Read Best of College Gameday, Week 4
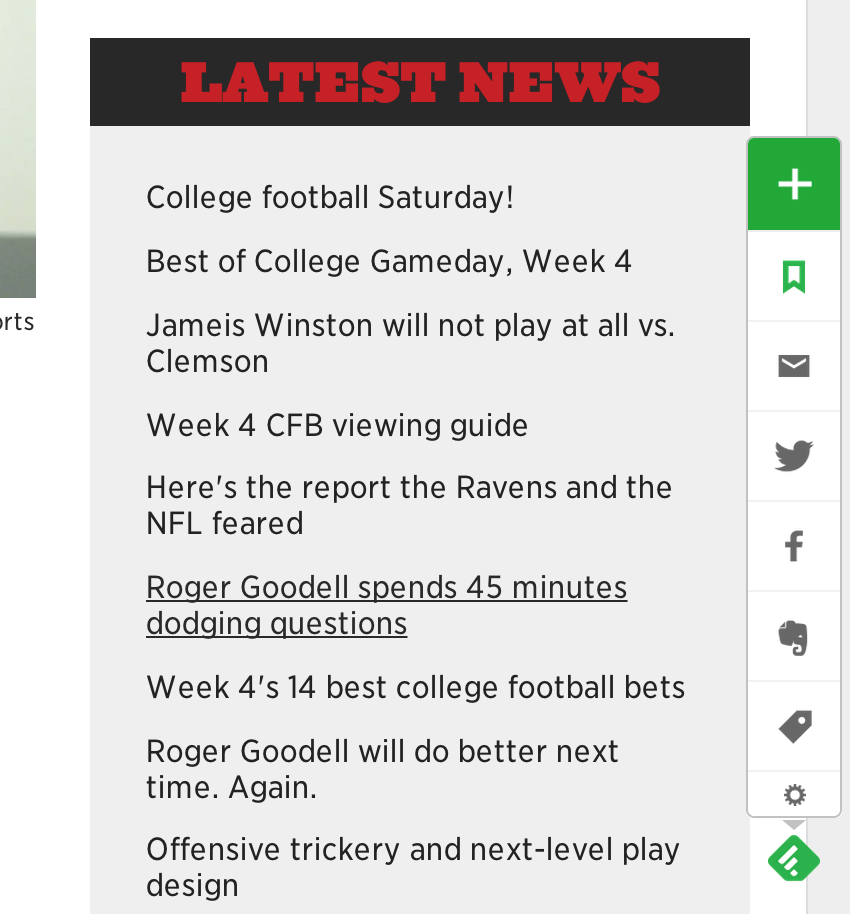 [388, 261]
